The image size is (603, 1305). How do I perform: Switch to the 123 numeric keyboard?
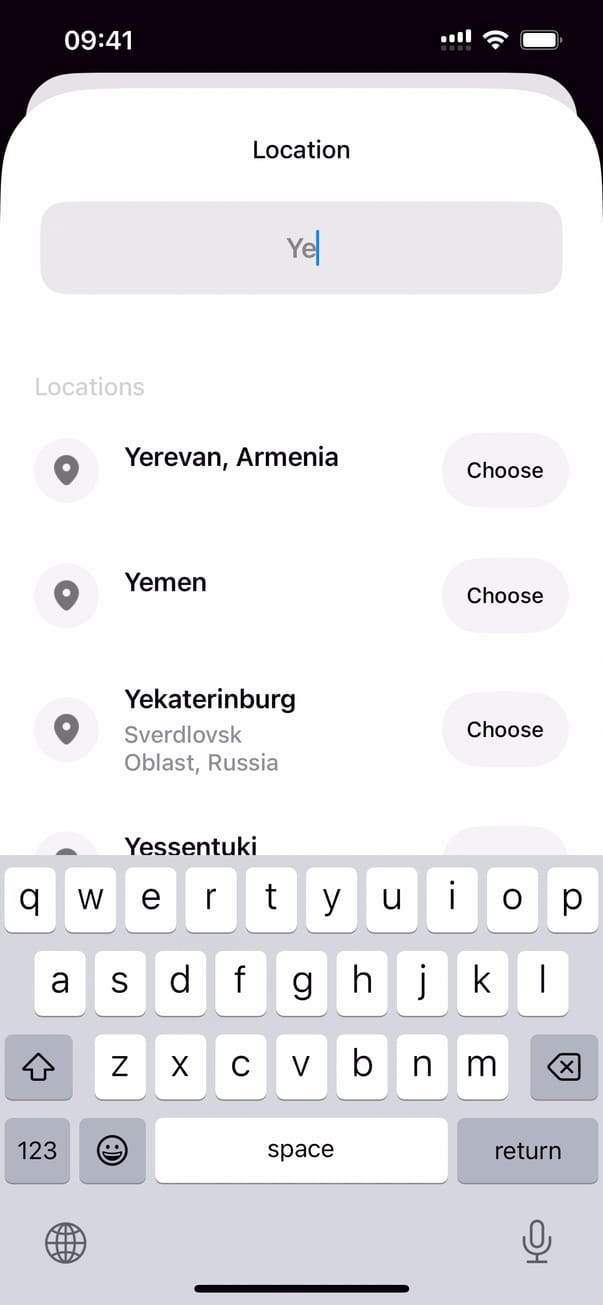(37, 1150)
